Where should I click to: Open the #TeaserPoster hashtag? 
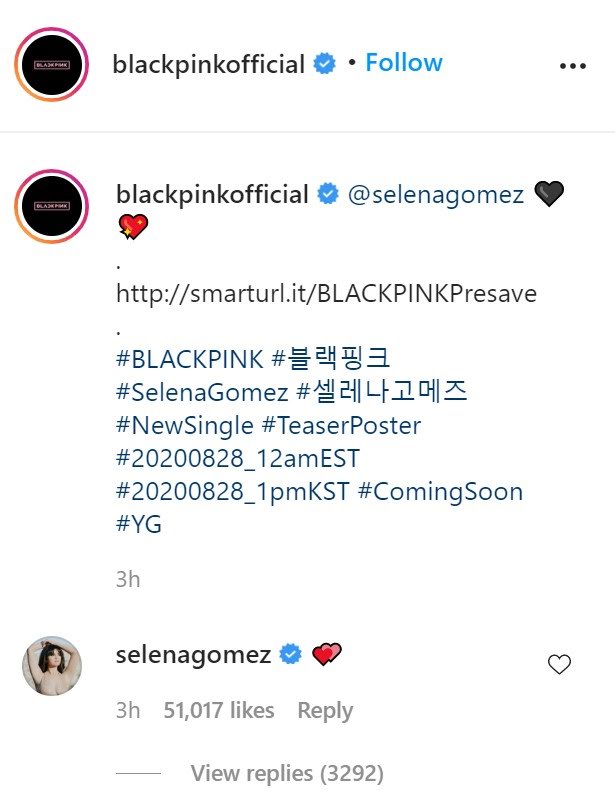click(x=341, y=425)
